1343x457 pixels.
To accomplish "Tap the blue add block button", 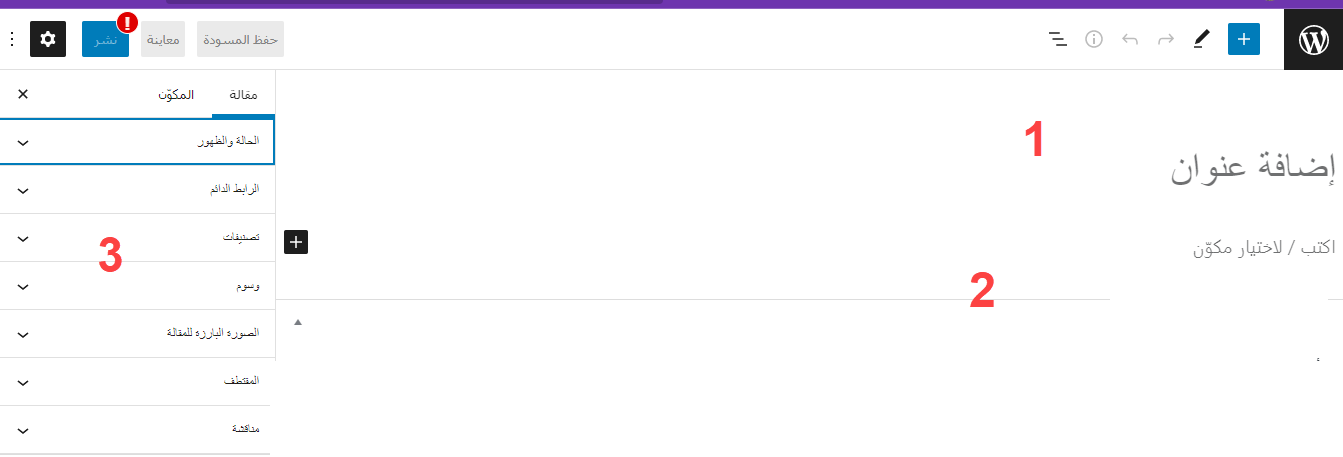I will pos(1244,40).
